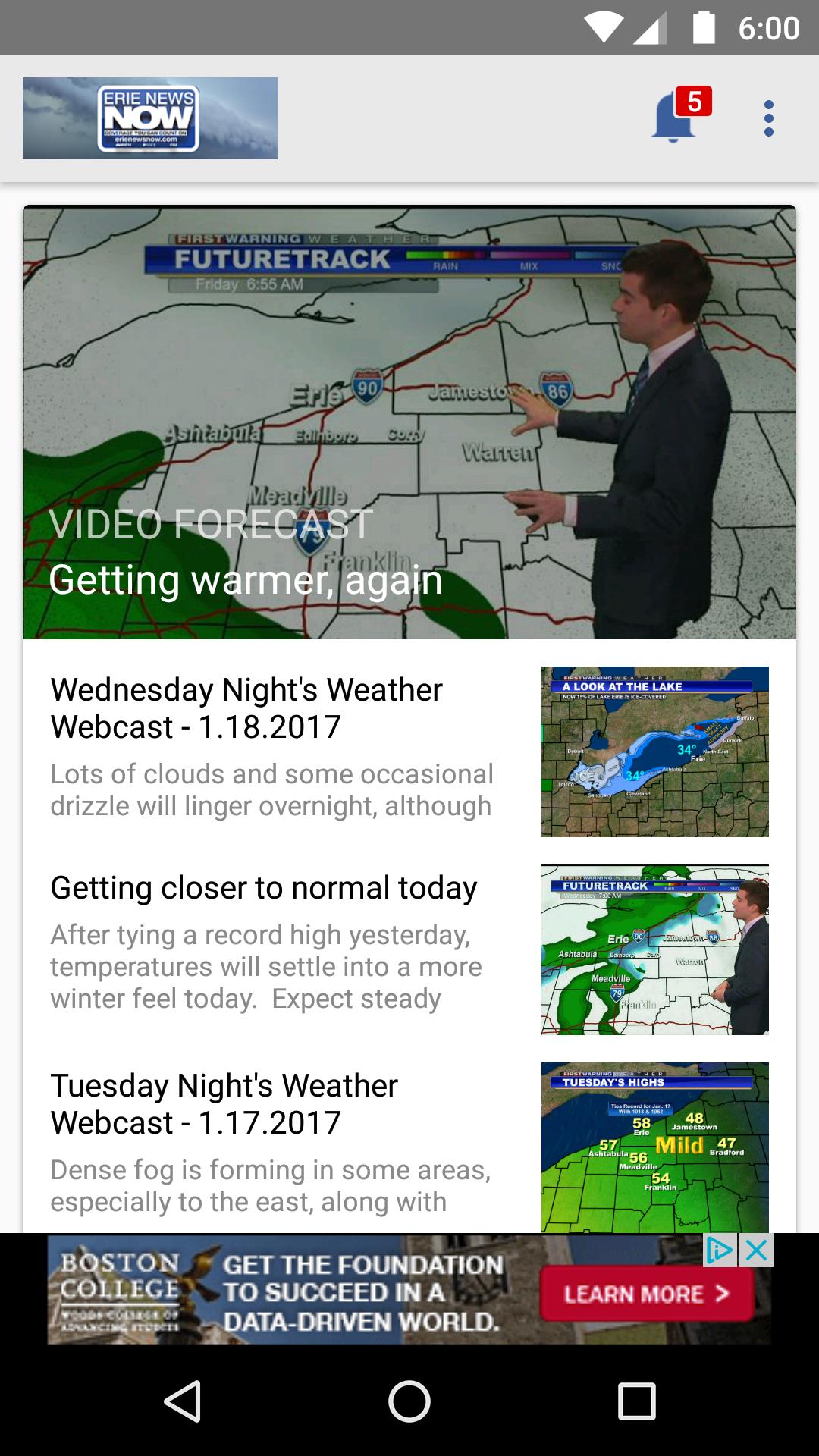The width and height of the screenshot is (819, 1456).
Task: Tap the 'A Look at the Lake' thumbnail
Action: click(x=654, y=753)
